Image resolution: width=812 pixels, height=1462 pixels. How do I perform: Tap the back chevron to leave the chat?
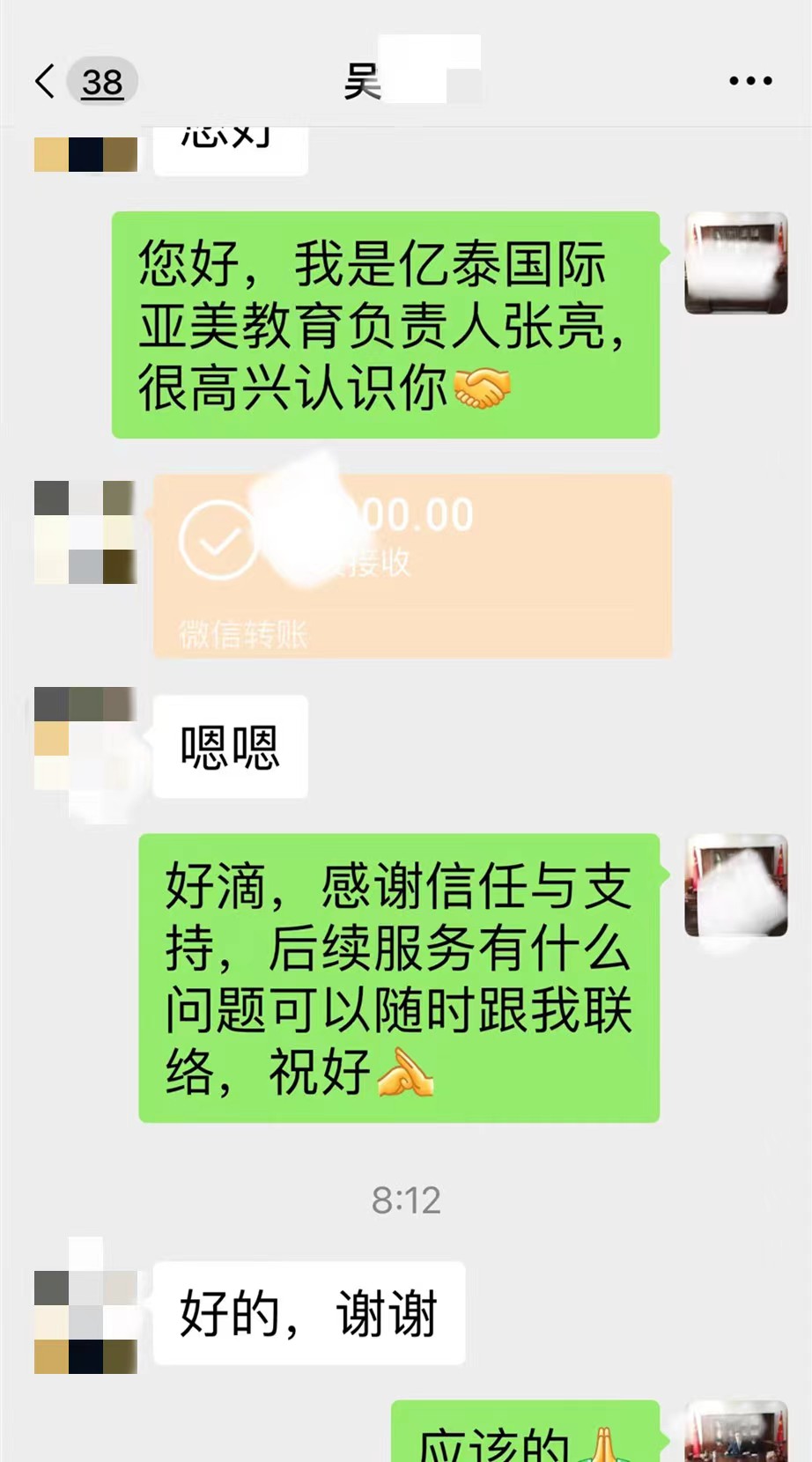(x=42, y=81)
